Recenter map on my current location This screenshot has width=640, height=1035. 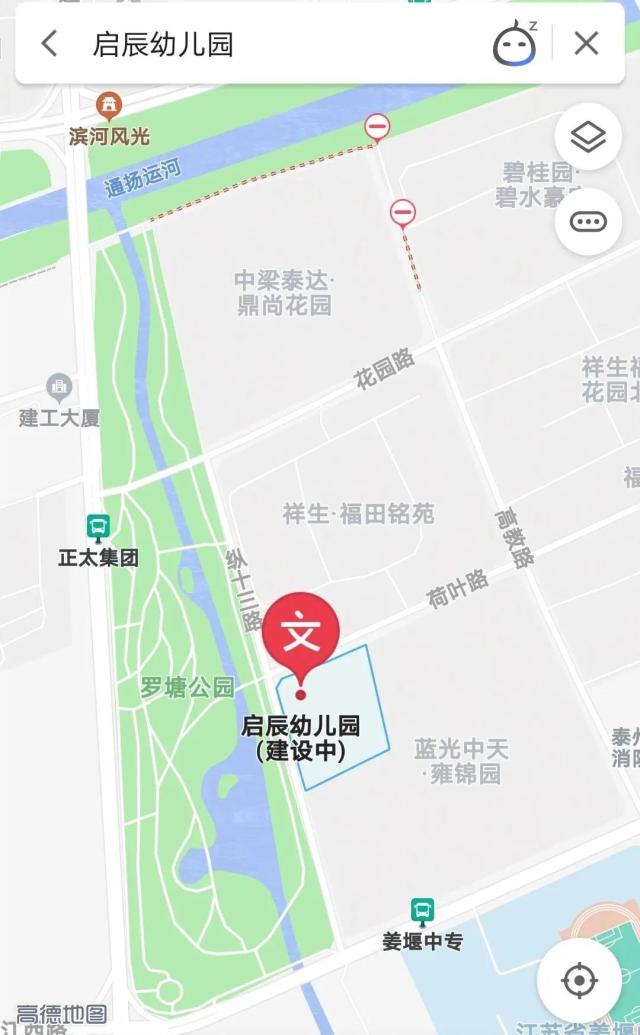(579, 980)
